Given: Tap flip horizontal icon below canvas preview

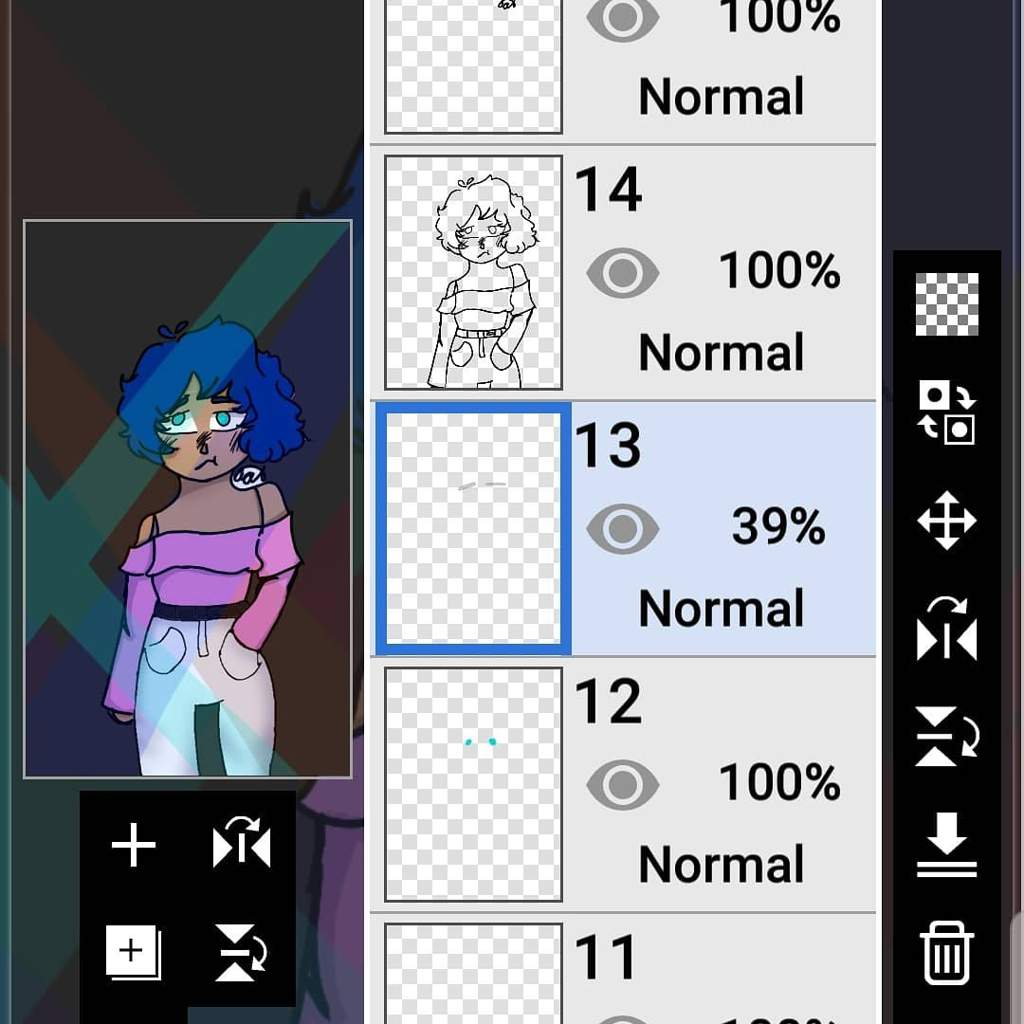Looking at the screenshot, I should 242,846.
